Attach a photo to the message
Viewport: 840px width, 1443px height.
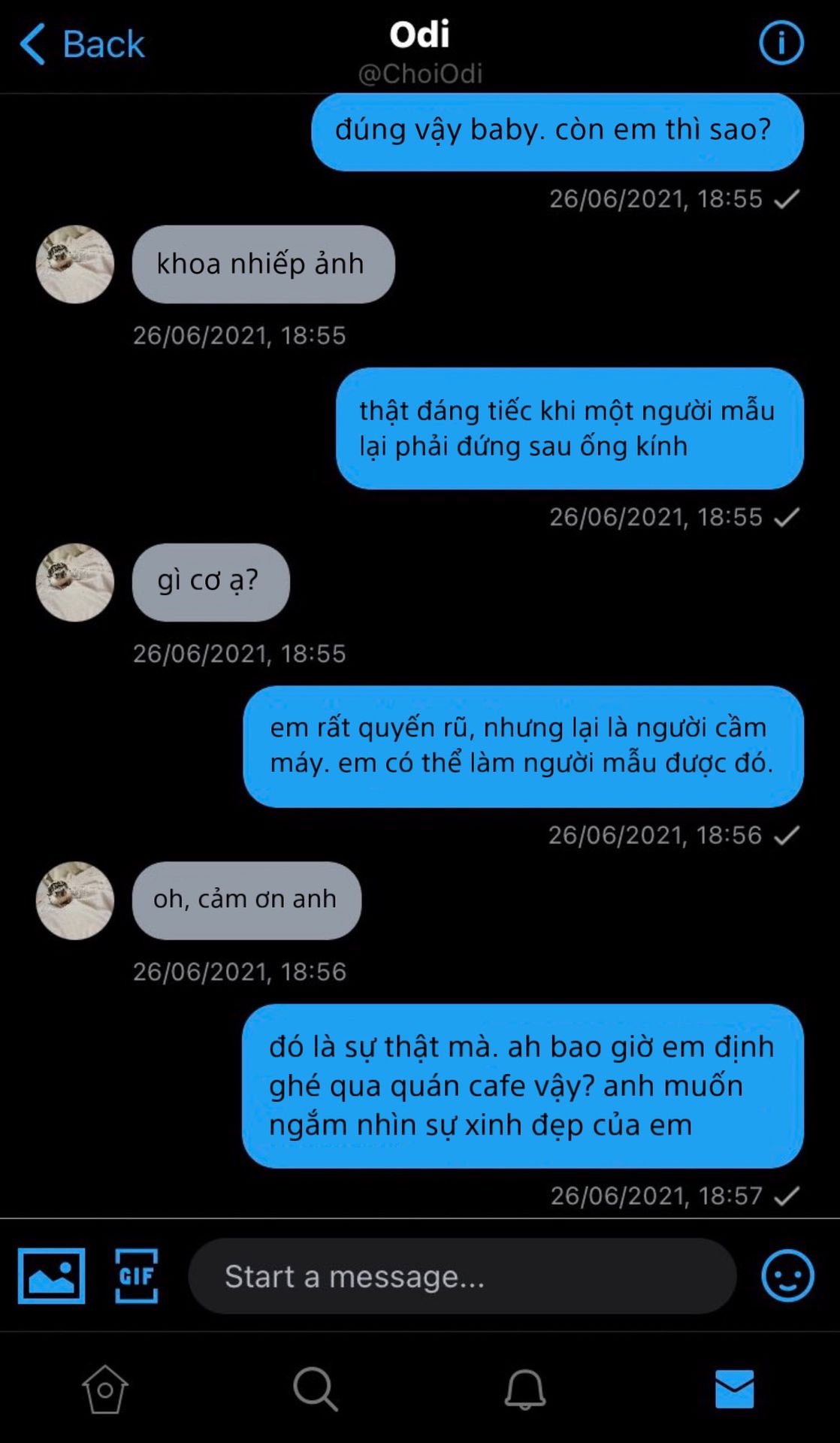(51, 1275)
